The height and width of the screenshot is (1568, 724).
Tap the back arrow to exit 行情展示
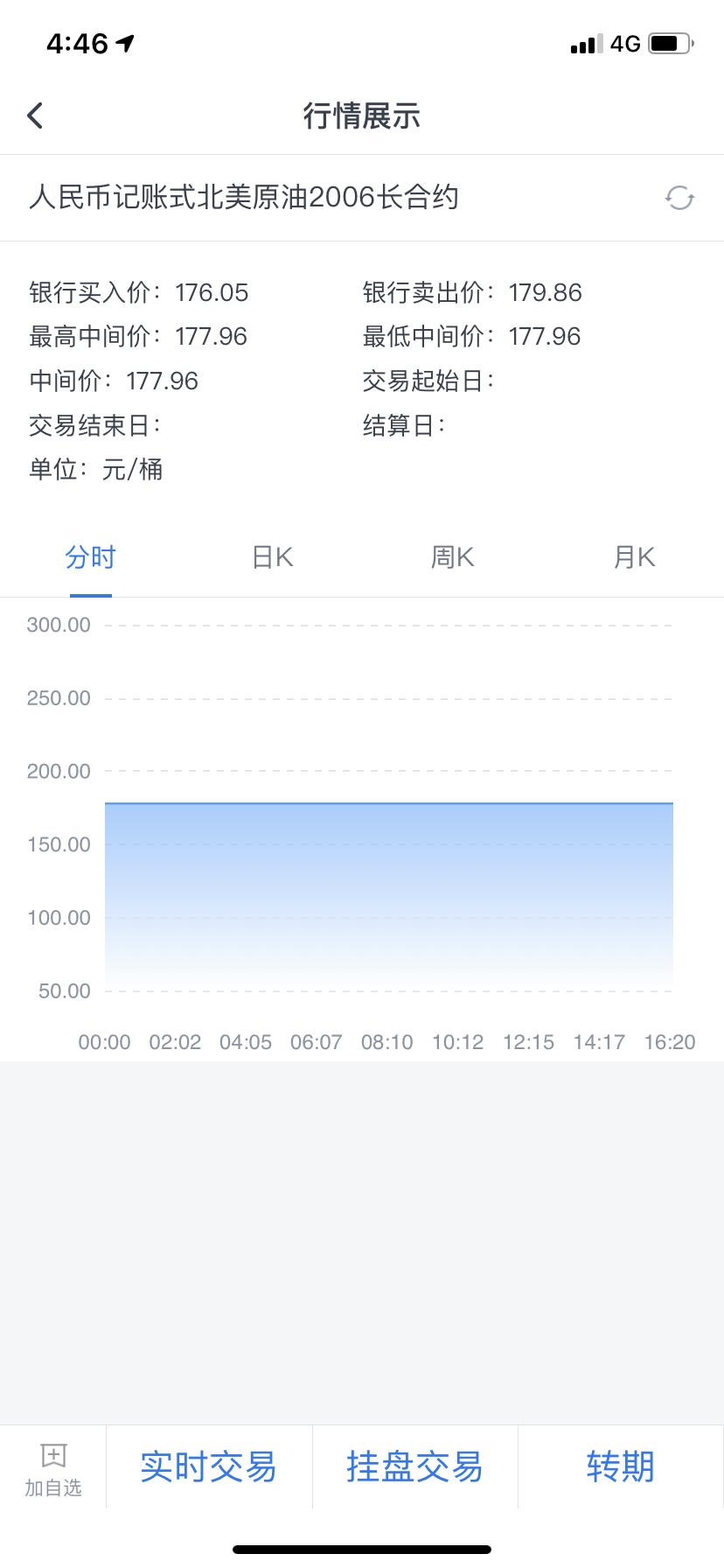[35, 115]
